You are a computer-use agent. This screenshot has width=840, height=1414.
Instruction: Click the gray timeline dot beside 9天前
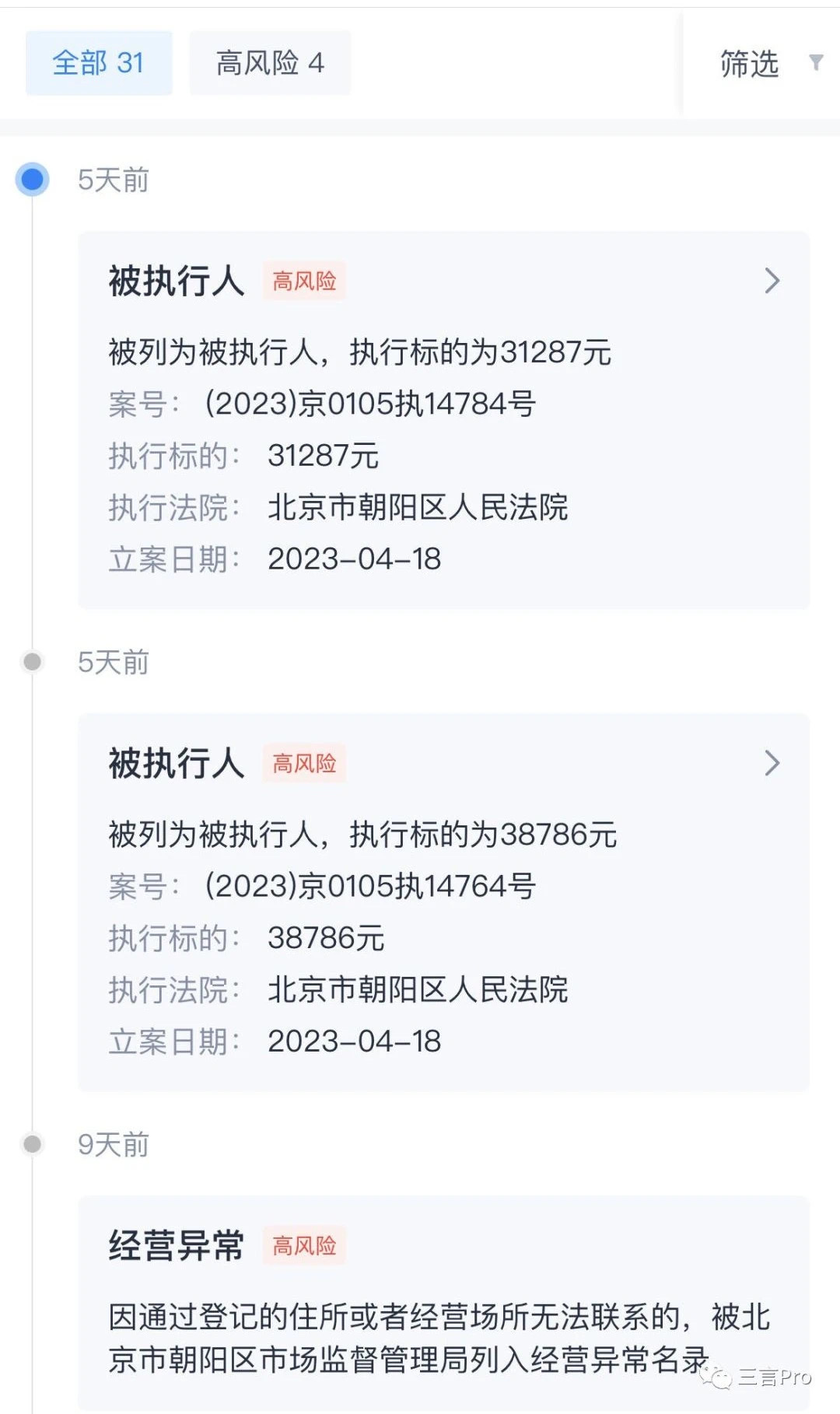31,1143
